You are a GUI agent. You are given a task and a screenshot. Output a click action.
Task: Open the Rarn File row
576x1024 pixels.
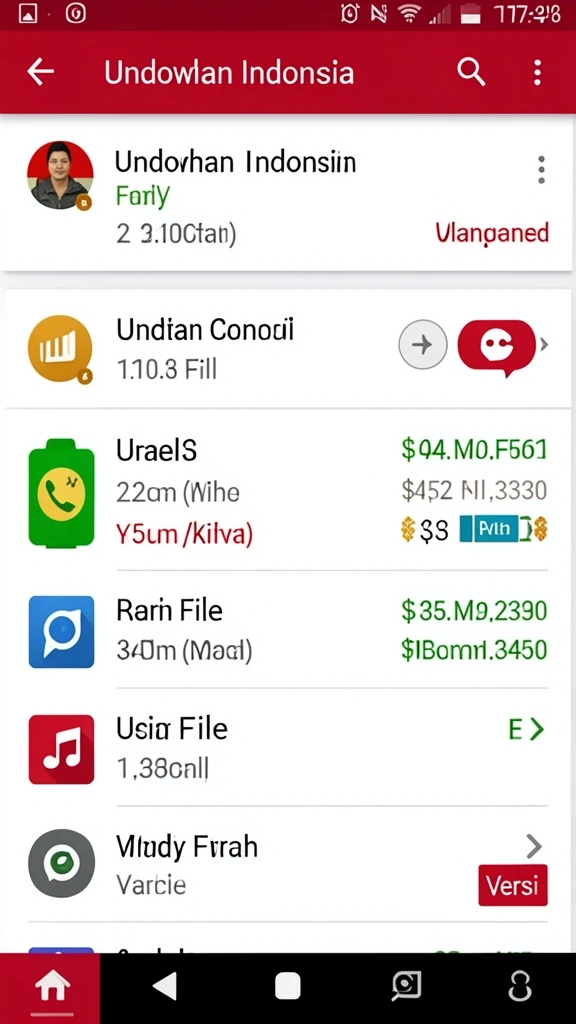pyautogui.click(x=287, y=630)
